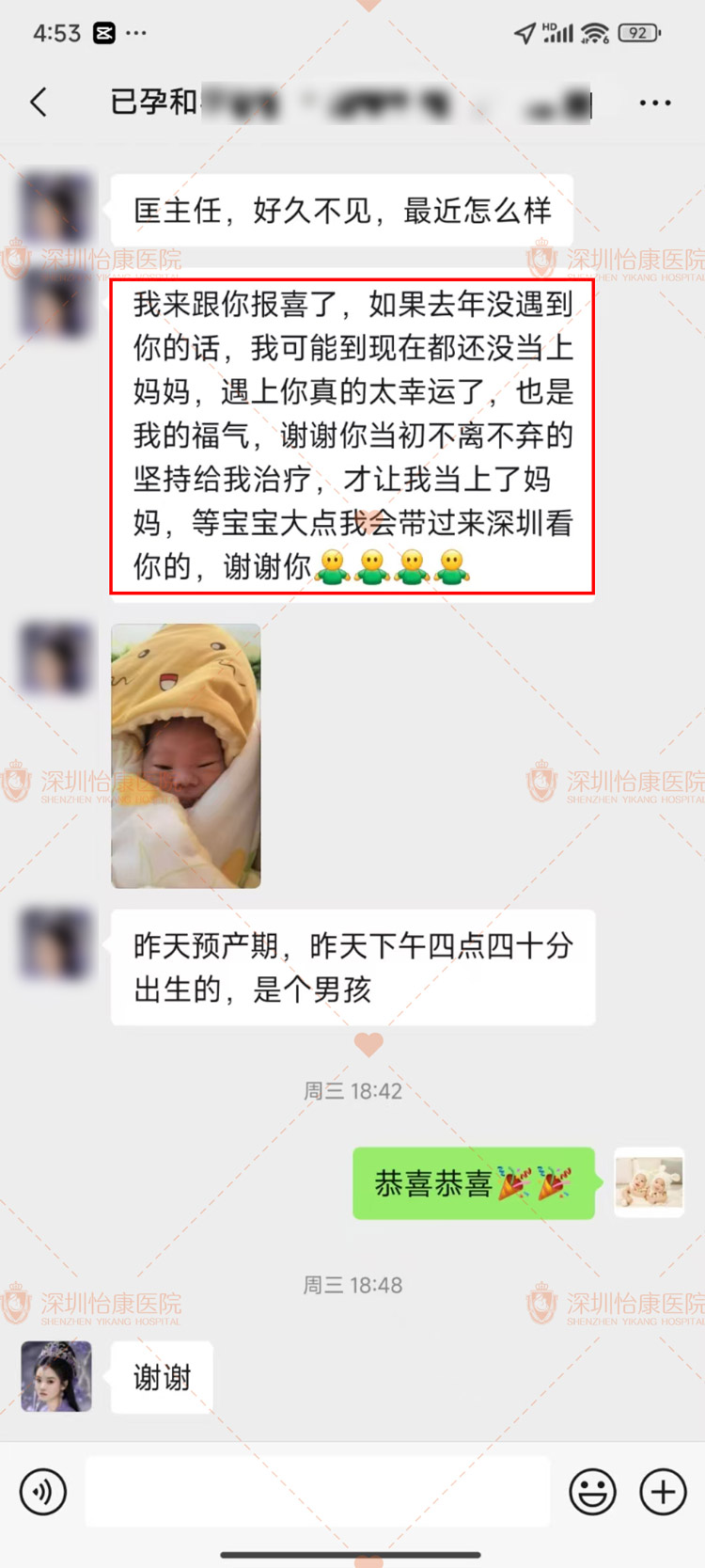Open the emoji picker
Image resolution: width=705 pixels, height=1568 pixels.
pos(592,1492)
